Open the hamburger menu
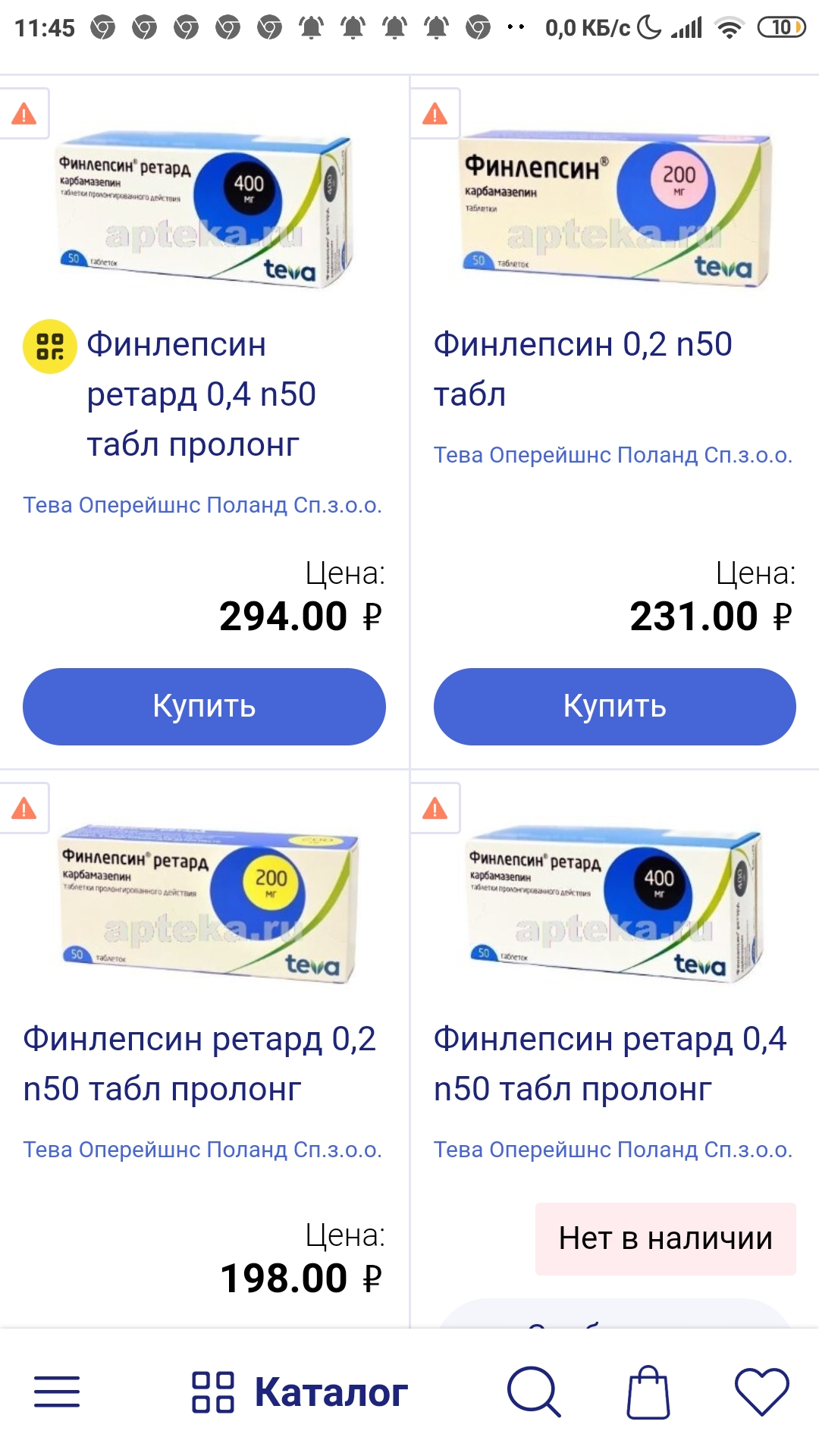The height and width of the screenshot is (1456, 819). click(57, 1392)
